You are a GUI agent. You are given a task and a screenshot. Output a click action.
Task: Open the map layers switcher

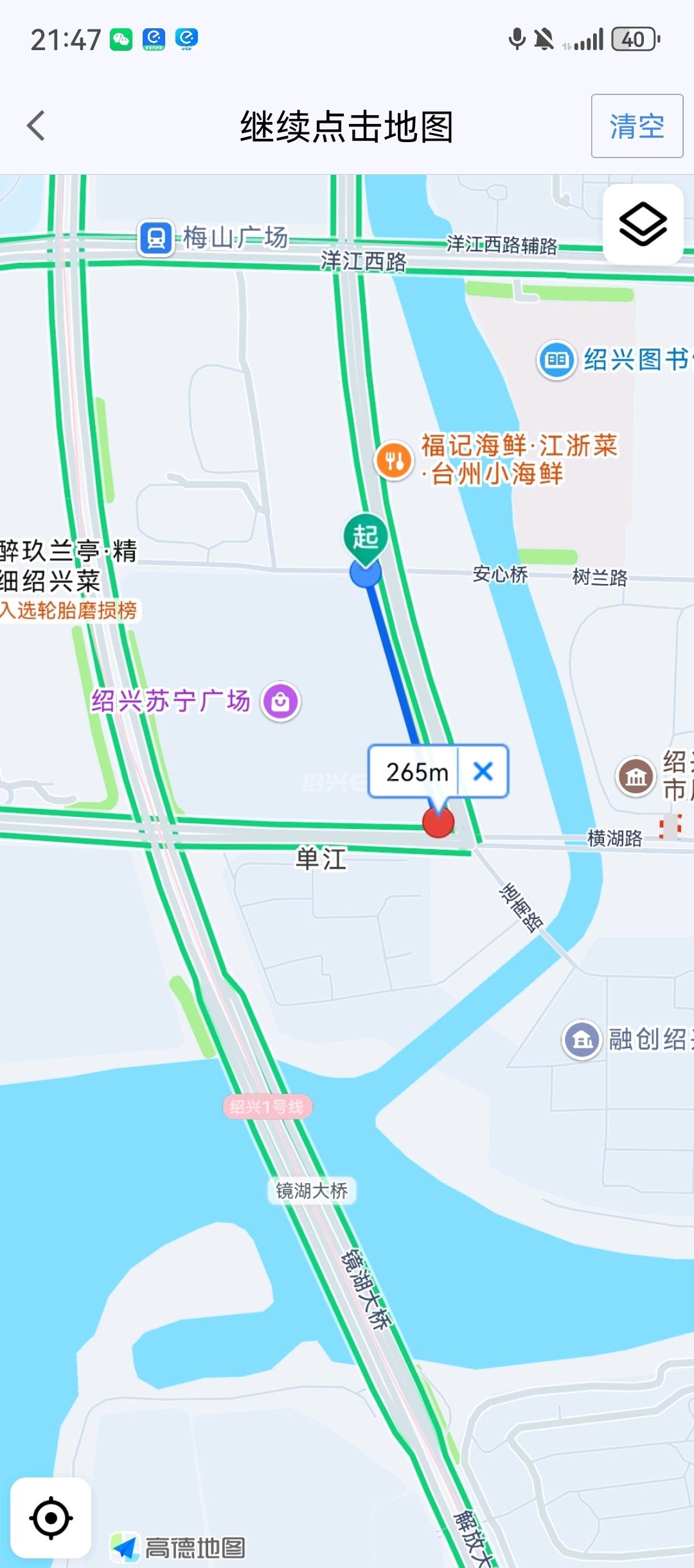[643, 224]
